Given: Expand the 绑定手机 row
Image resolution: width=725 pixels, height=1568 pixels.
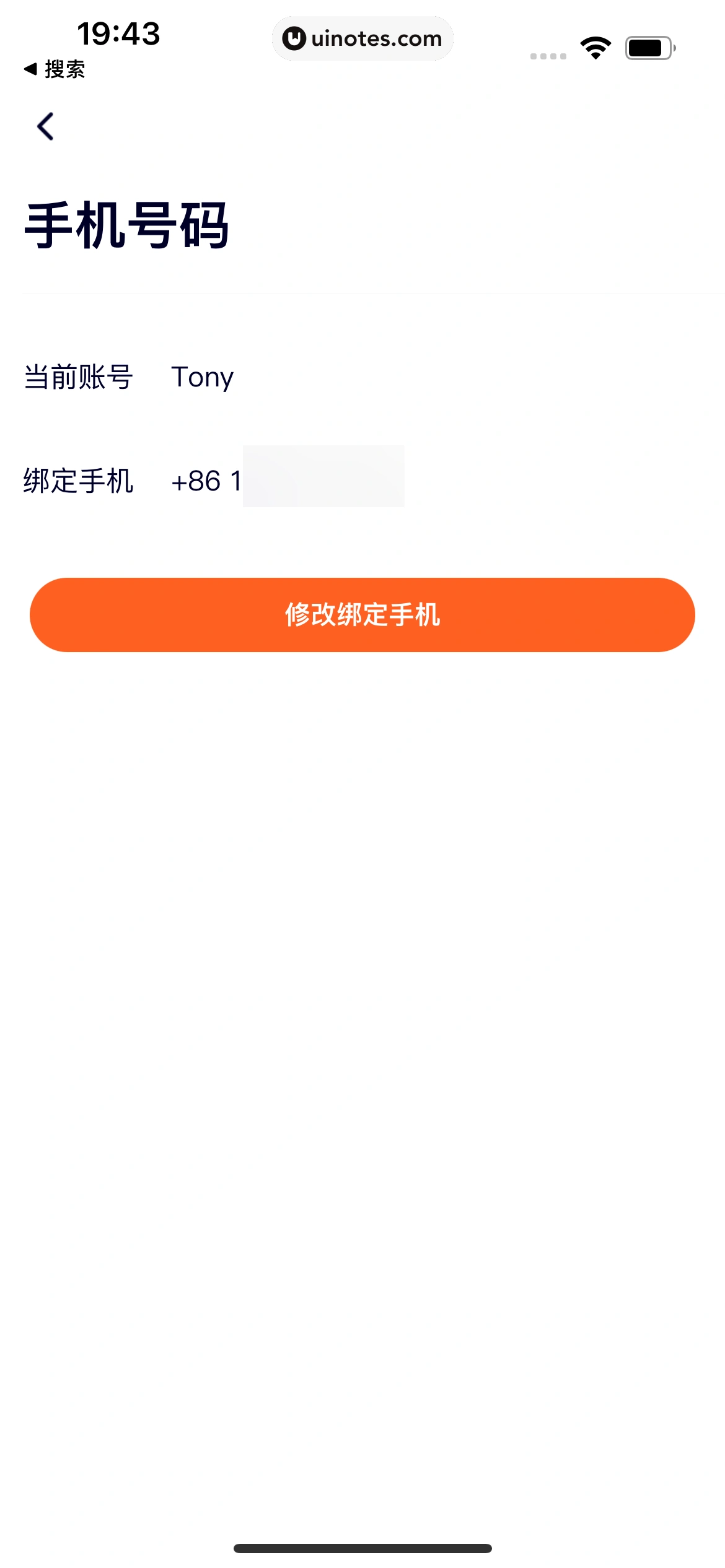Looking at the screenshot, I should [78, 481].
